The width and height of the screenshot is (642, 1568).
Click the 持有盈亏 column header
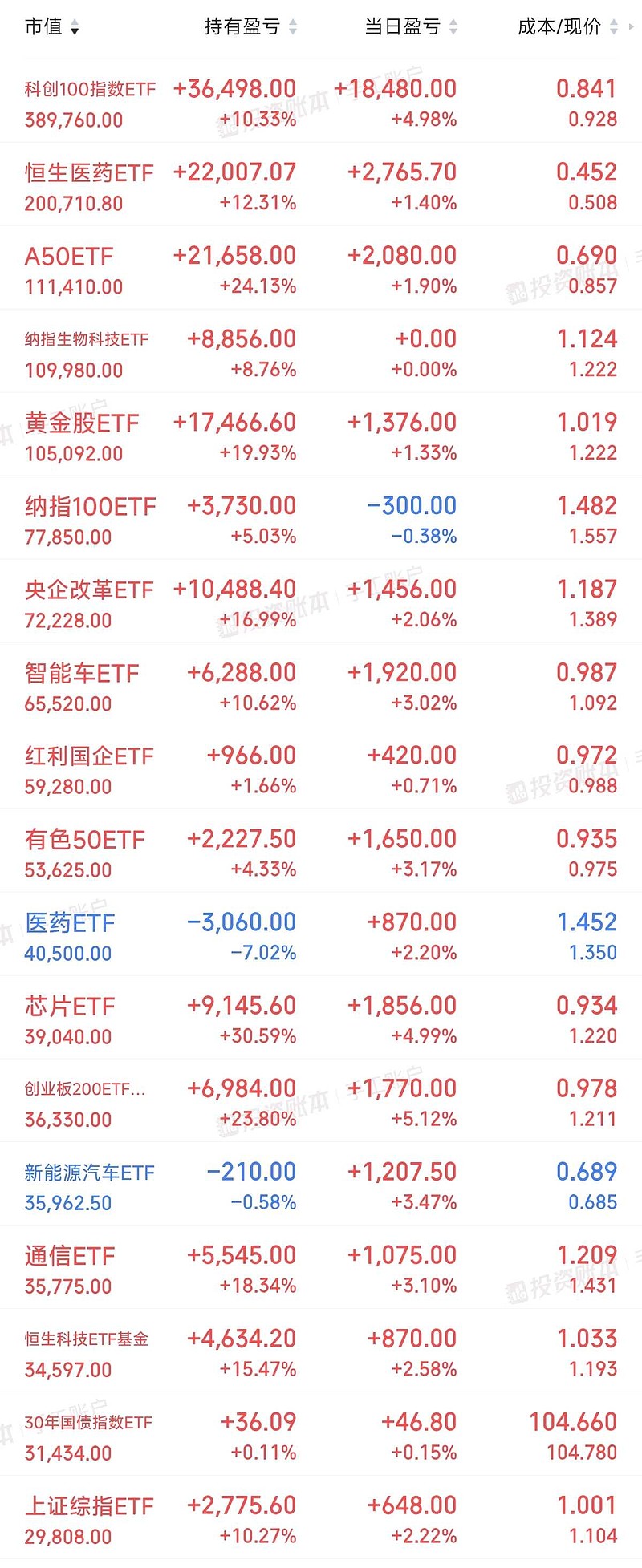coord(242,25)
